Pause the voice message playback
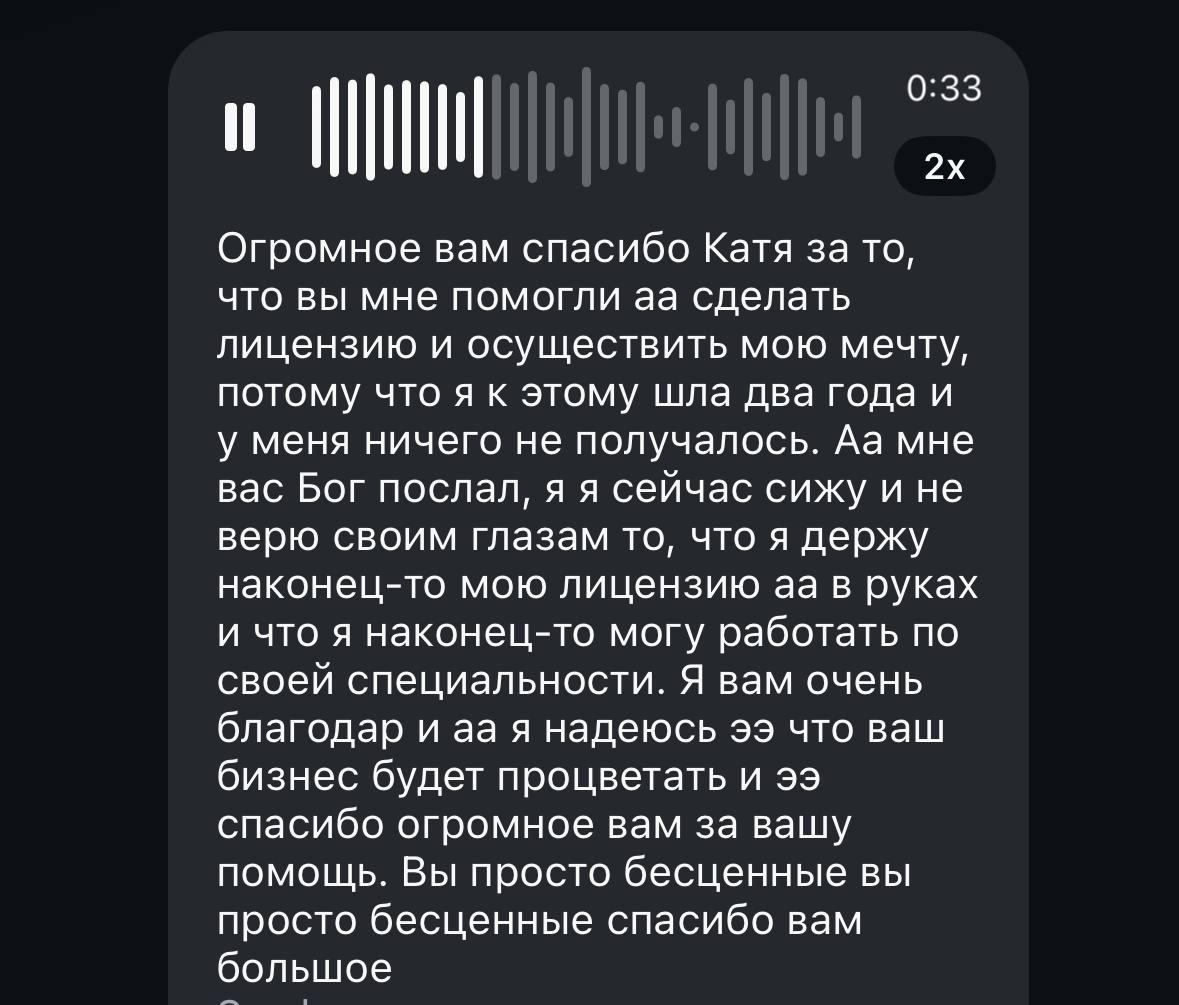The width and height of the screenshot is (1179, 1005). 239,127
